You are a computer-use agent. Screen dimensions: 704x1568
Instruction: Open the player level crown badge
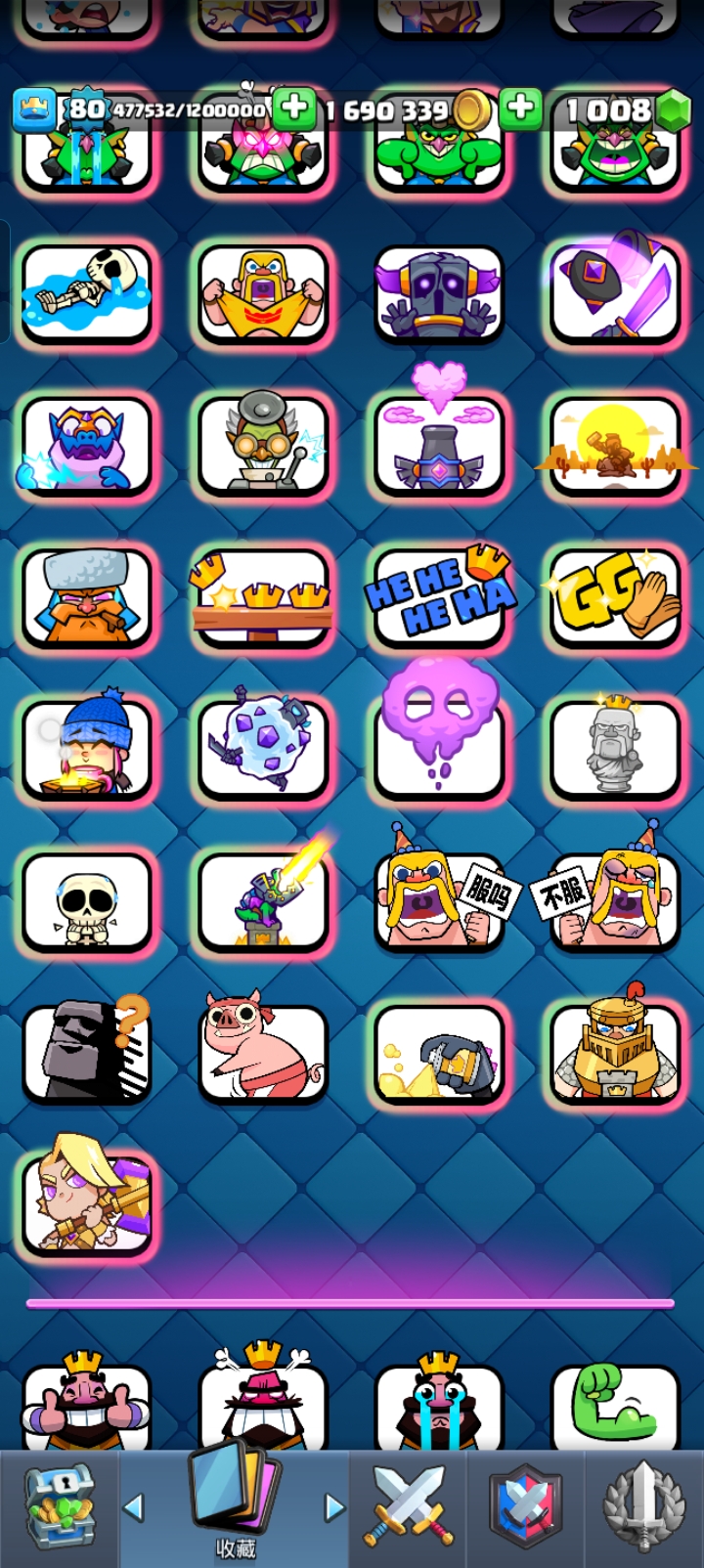click(x=33, y=110)
